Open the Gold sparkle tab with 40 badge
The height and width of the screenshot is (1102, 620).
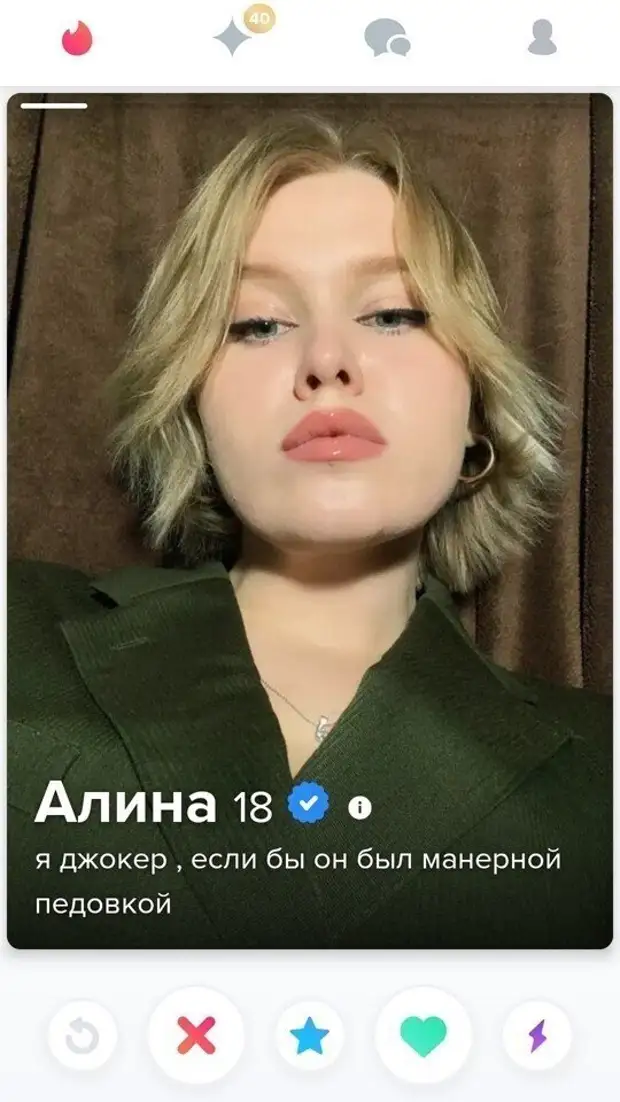coord(233,38)
